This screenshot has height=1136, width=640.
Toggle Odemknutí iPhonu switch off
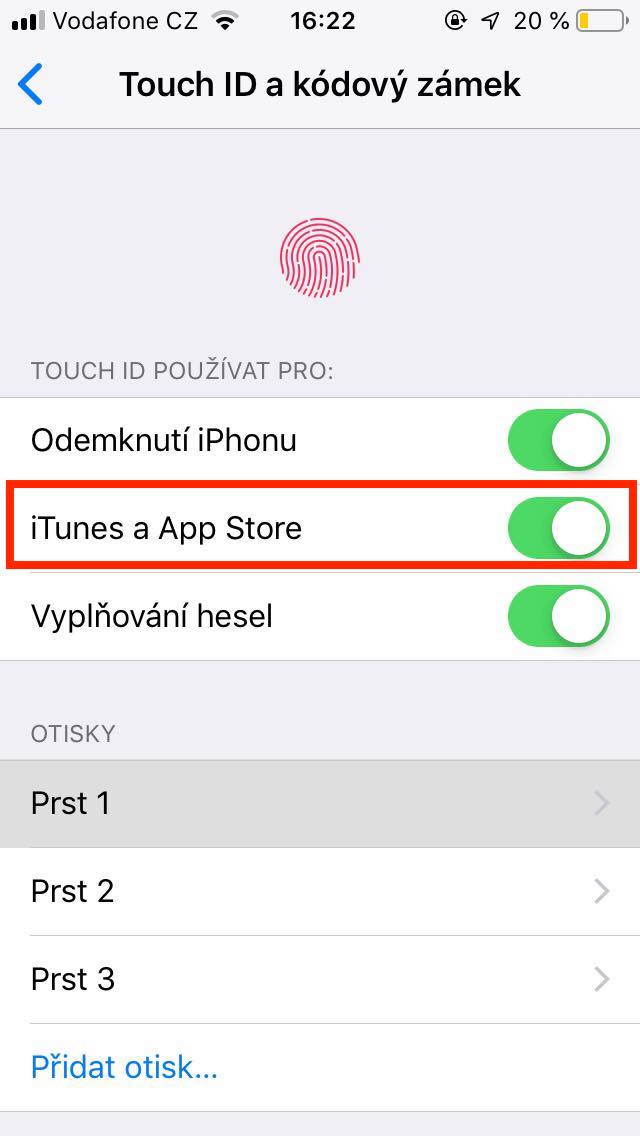558,440
